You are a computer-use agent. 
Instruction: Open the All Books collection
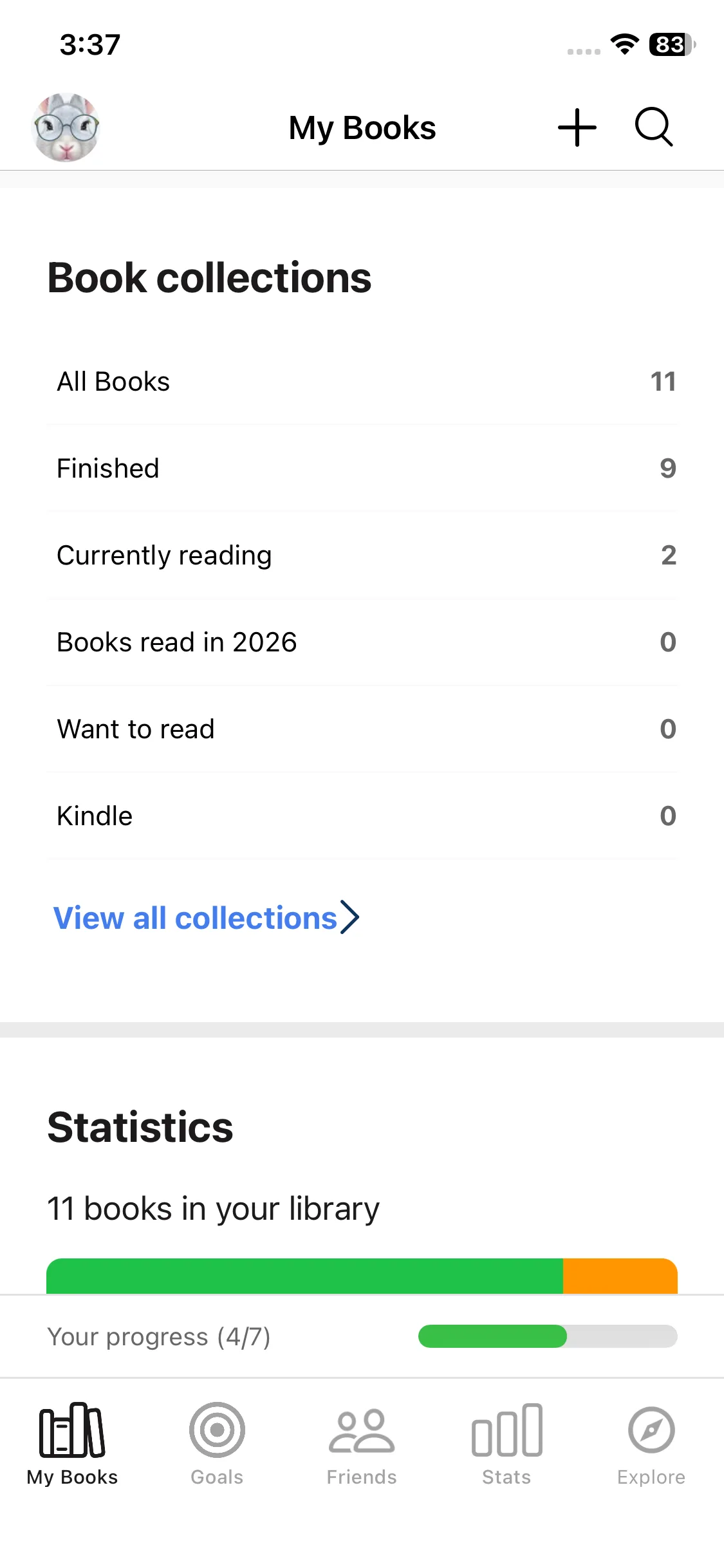[x=362, y=382]
